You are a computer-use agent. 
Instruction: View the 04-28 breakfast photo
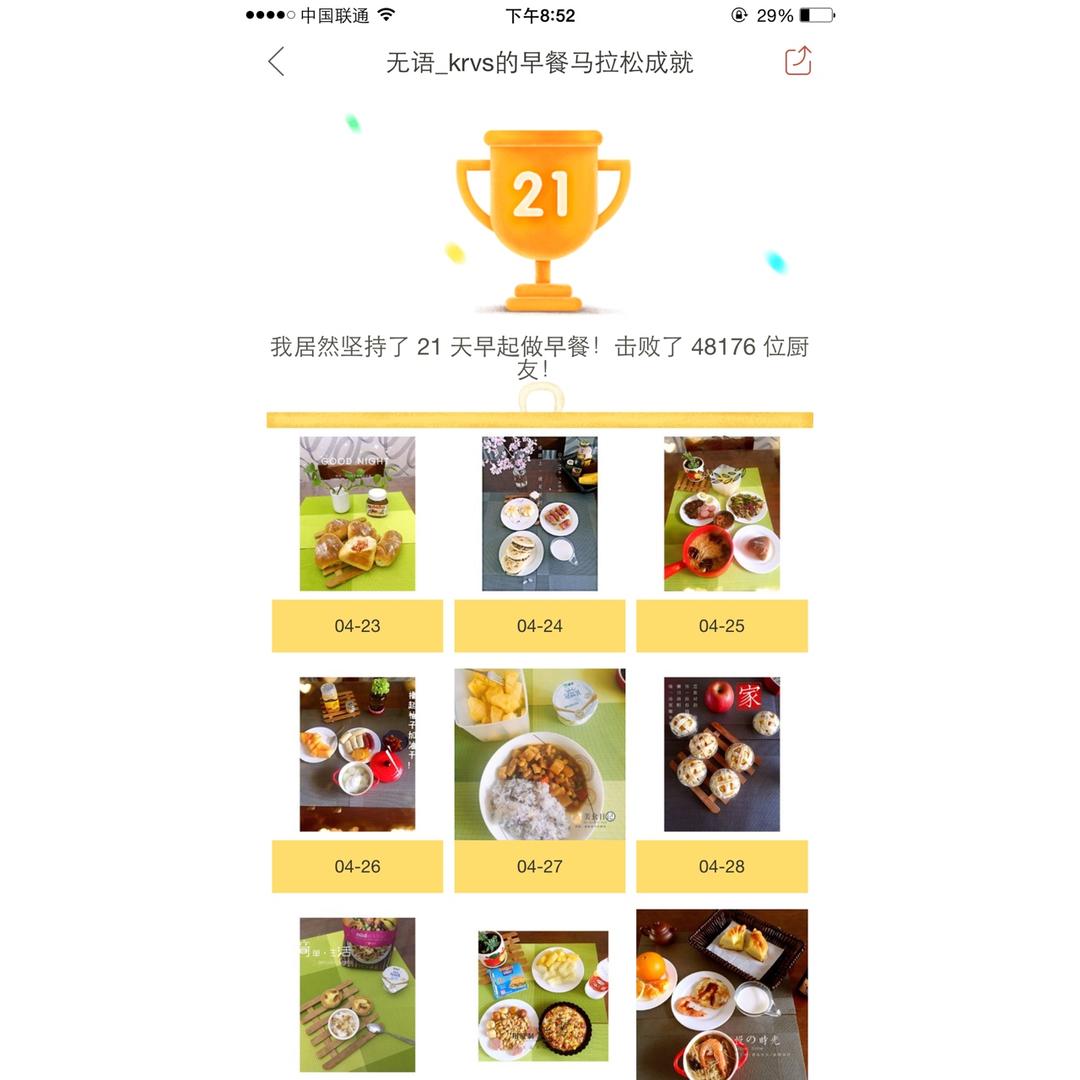(721, 754)
